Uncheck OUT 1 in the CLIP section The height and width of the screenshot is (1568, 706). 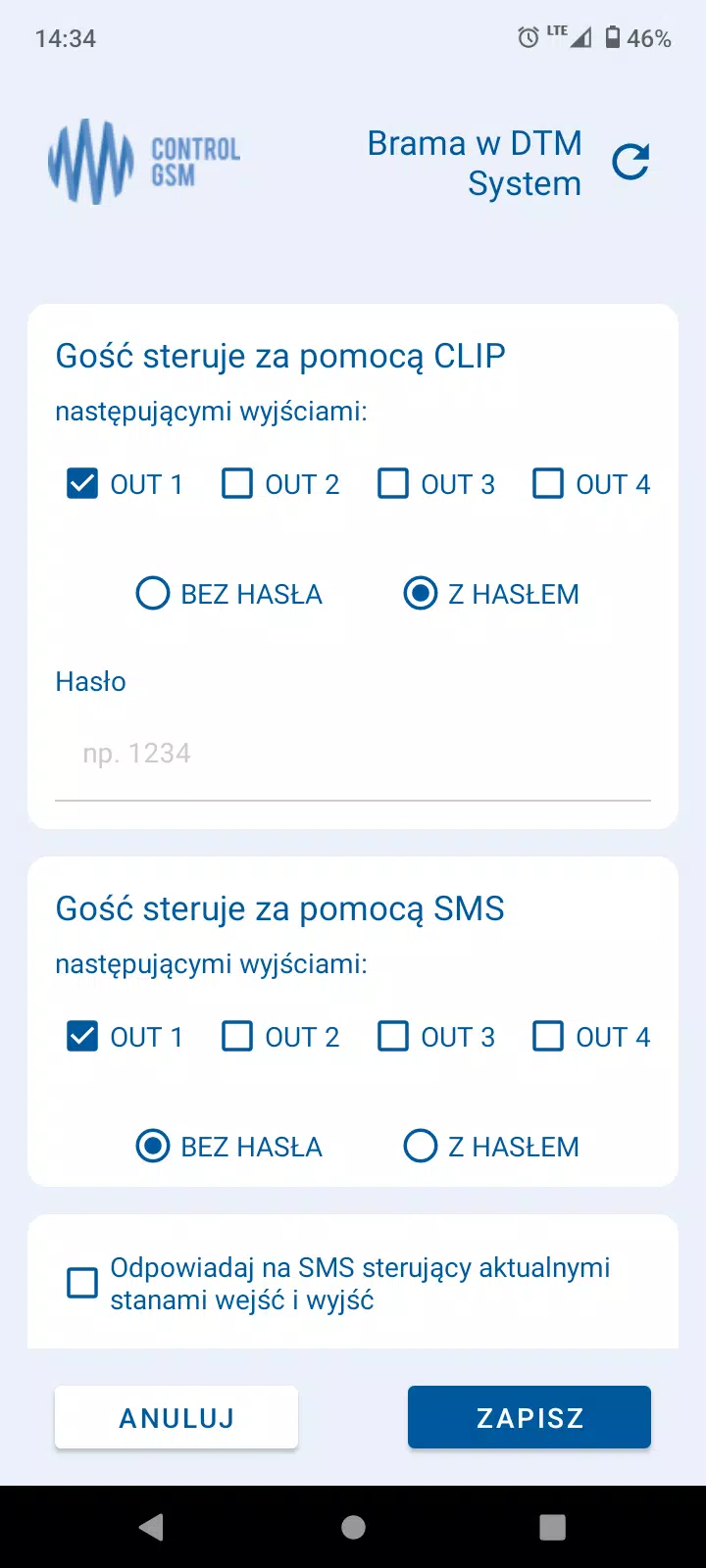[x=82, y=483]
